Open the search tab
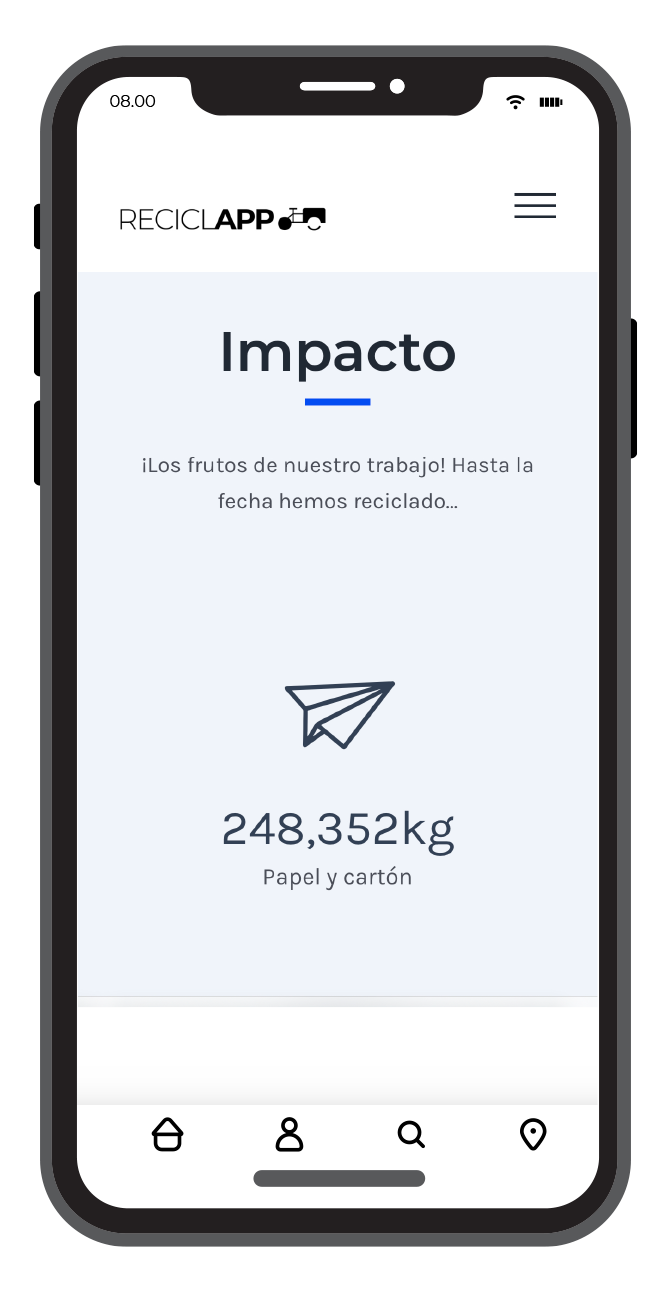Image resolution: width=672 pixels, height=1293 pixels. (411, 1135)
